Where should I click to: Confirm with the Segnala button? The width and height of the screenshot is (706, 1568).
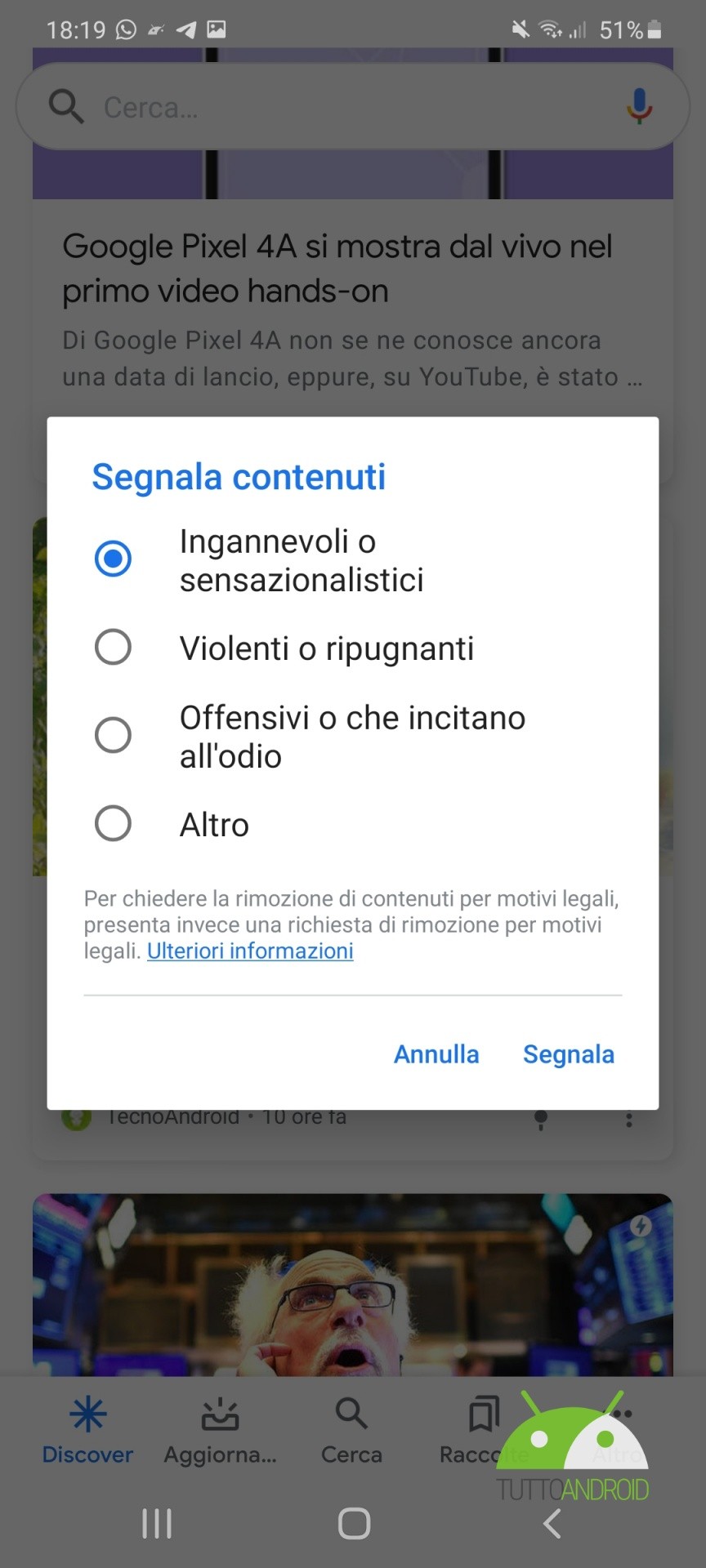569,1054
